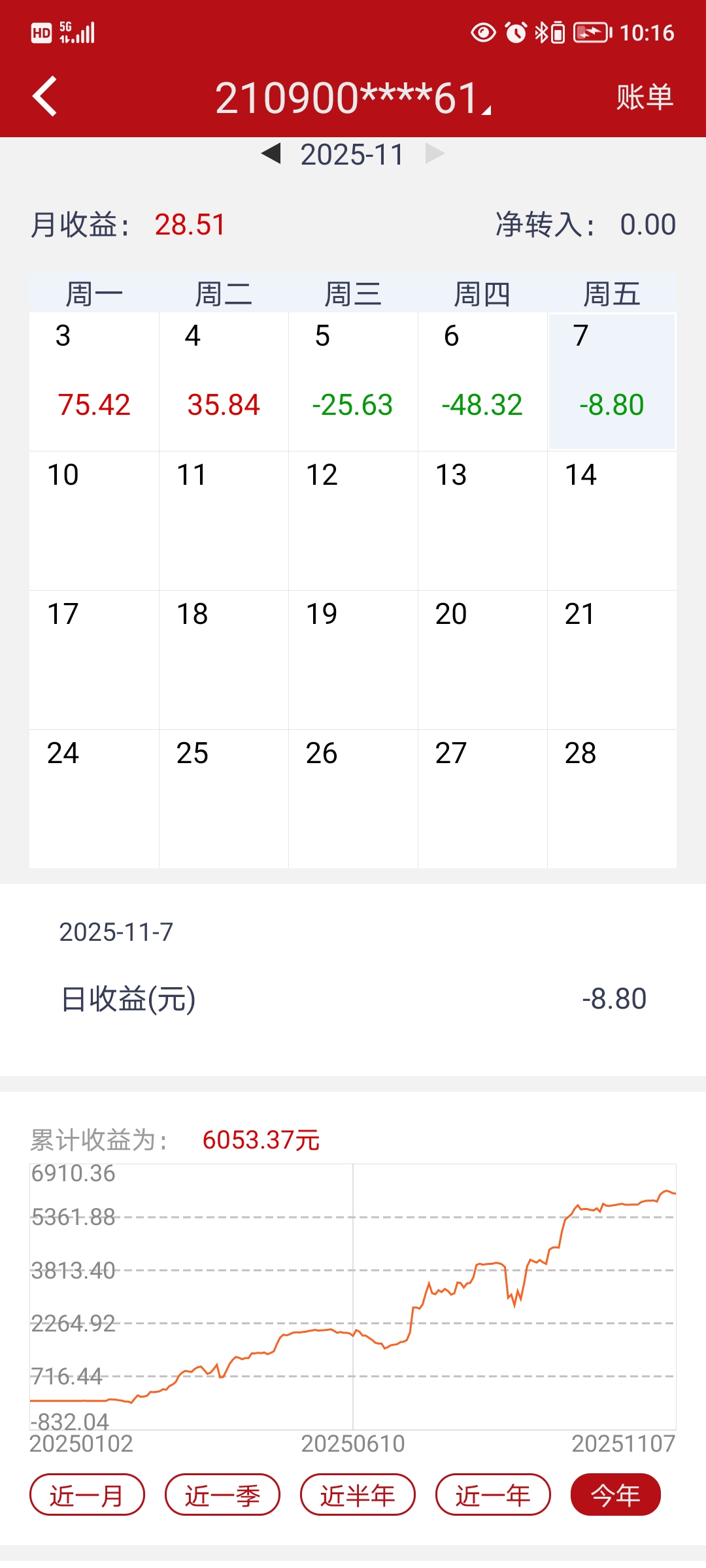Select November 4 with 35.84 profit
706x1568 pixels.
(x=224, y=382)
